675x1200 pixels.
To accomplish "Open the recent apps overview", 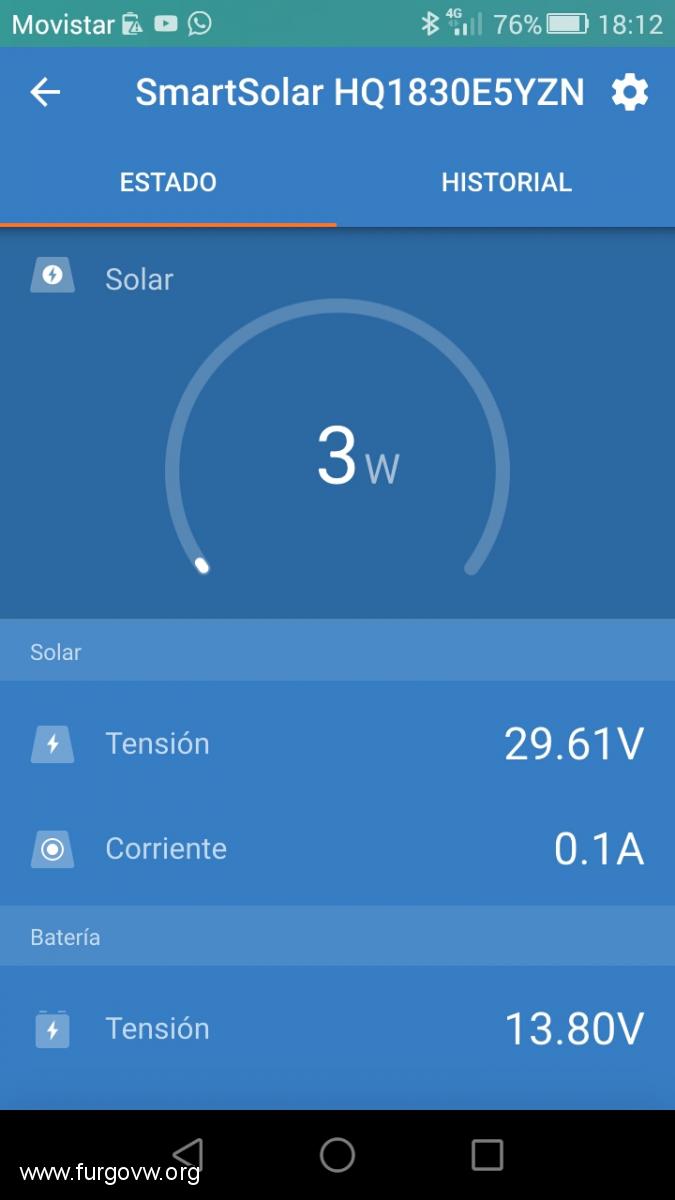I will click(487, 1155).
